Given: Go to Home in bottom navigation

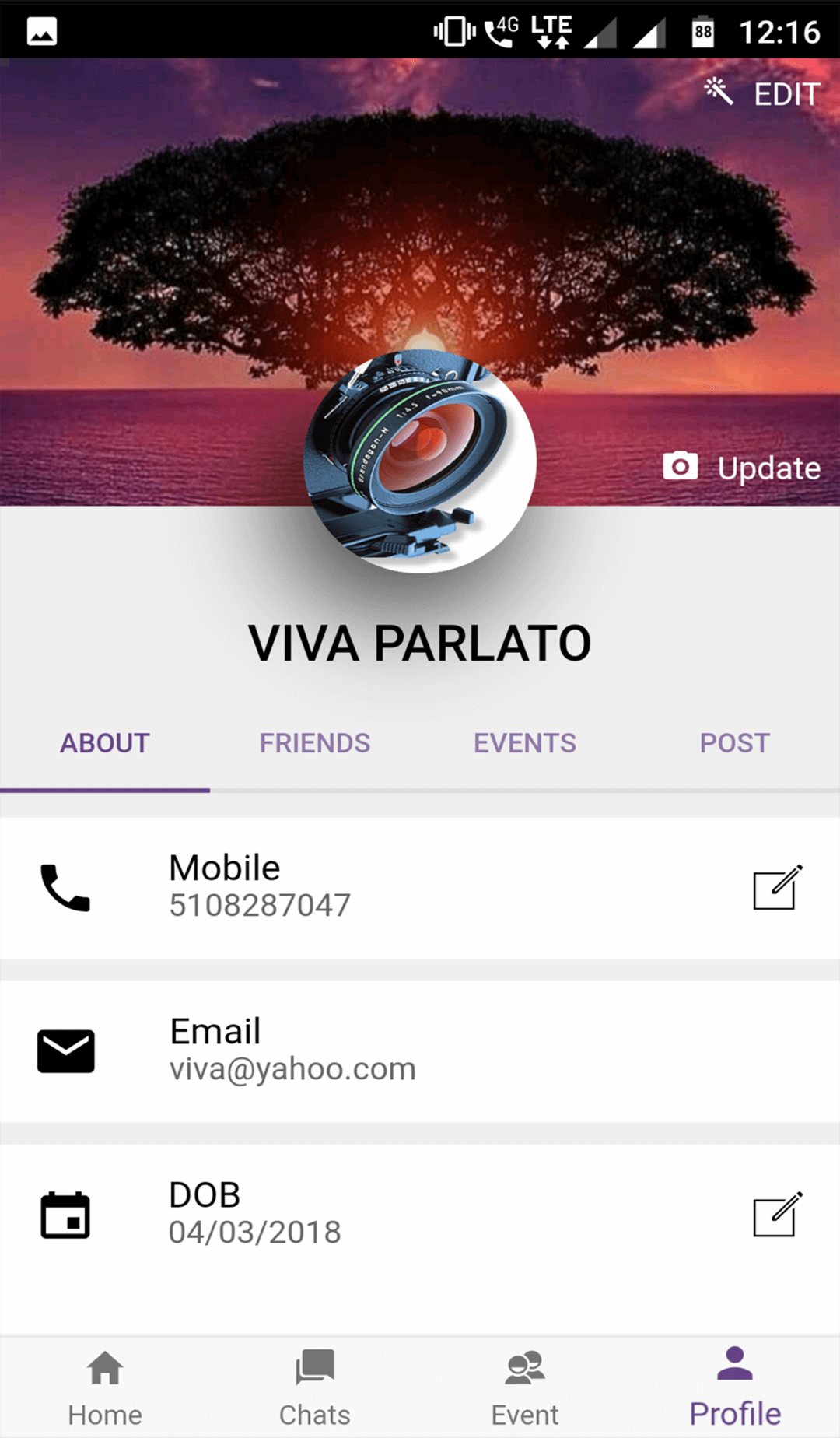Looking at the screenshot, I should tap(105, 1388).
